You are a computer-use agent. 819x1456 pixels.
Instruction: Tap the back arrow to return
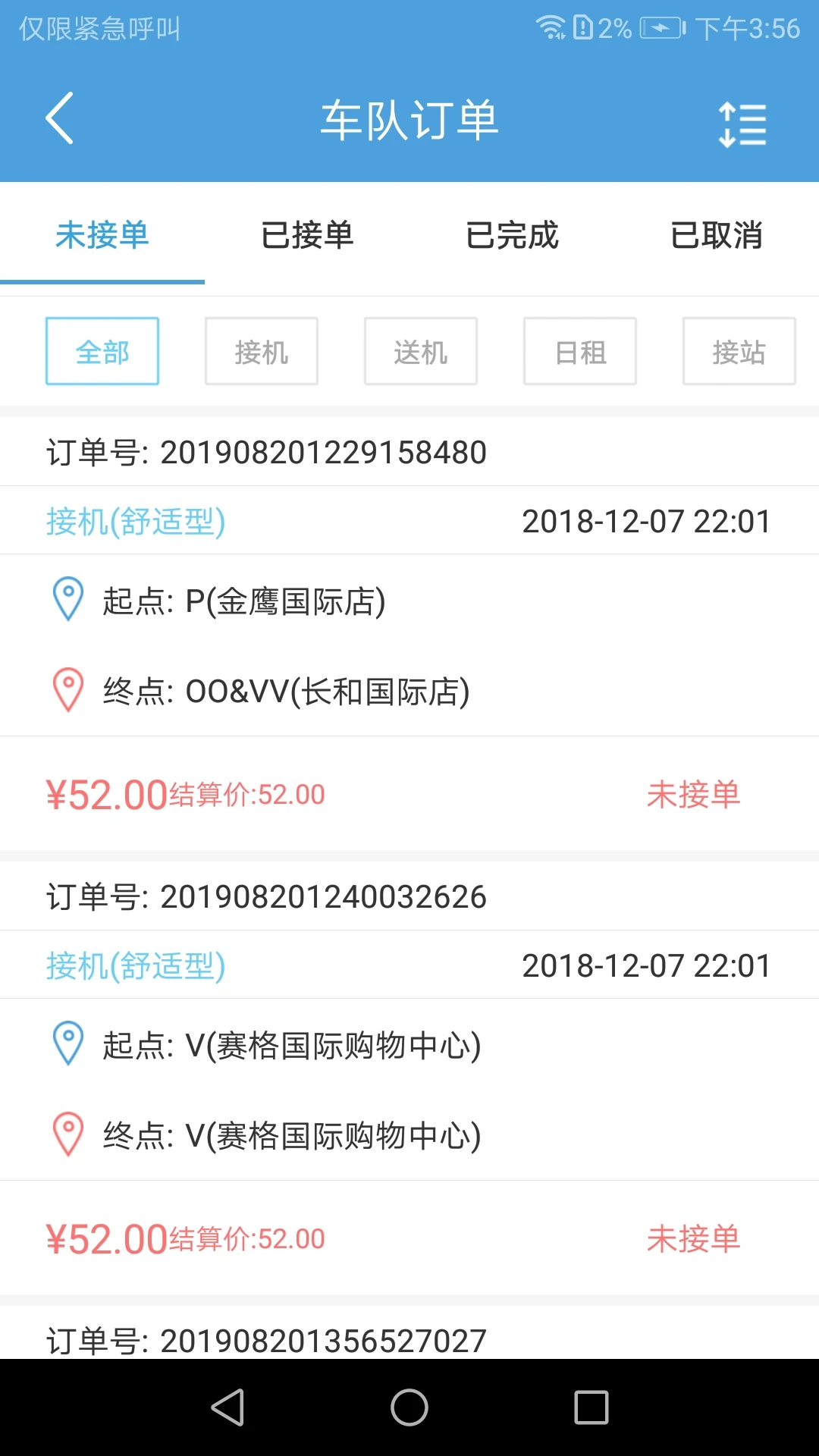[x=60, y=121]
